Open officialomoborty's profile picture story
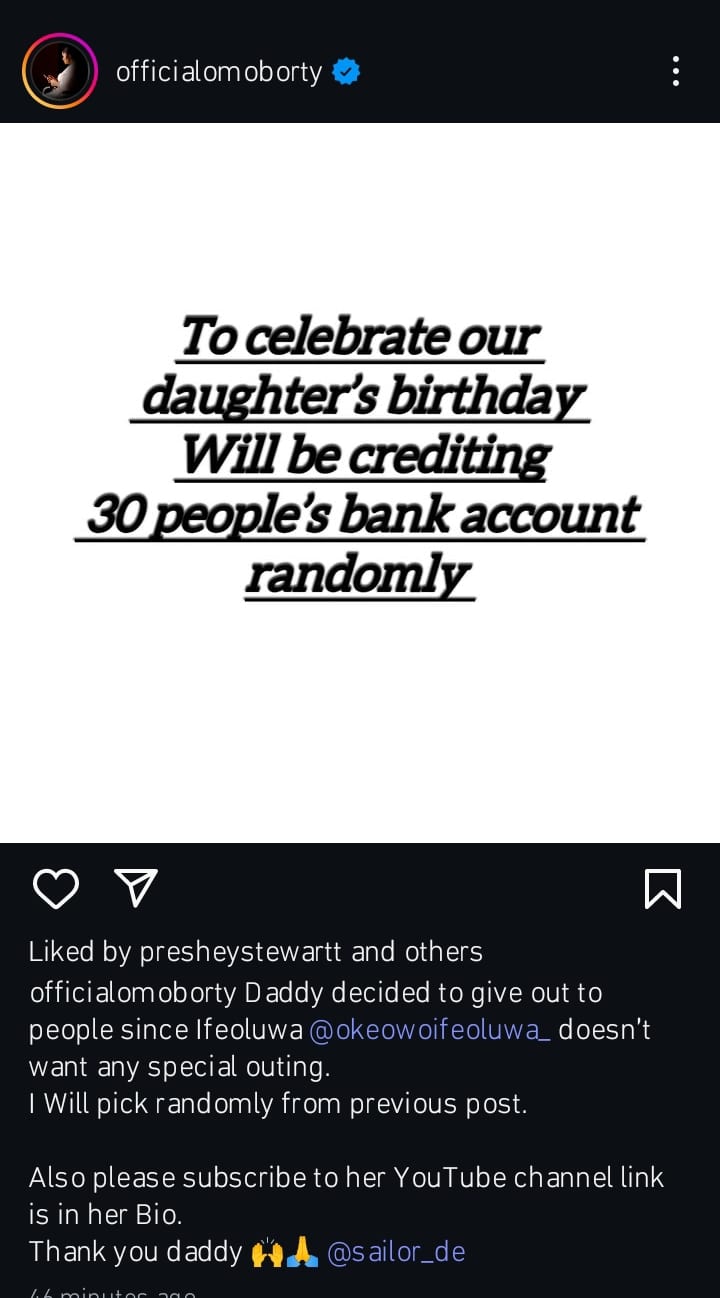This screenshot has width=720, height=1298. [x=60, y=71]
